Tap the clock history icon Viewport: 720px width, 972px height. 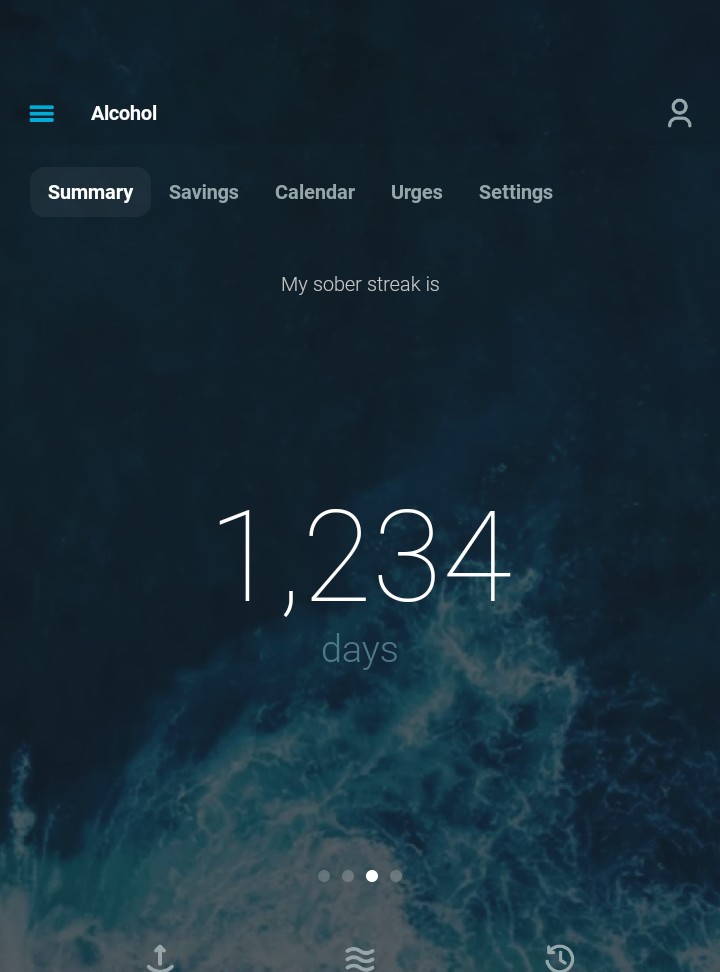(560, 958)
